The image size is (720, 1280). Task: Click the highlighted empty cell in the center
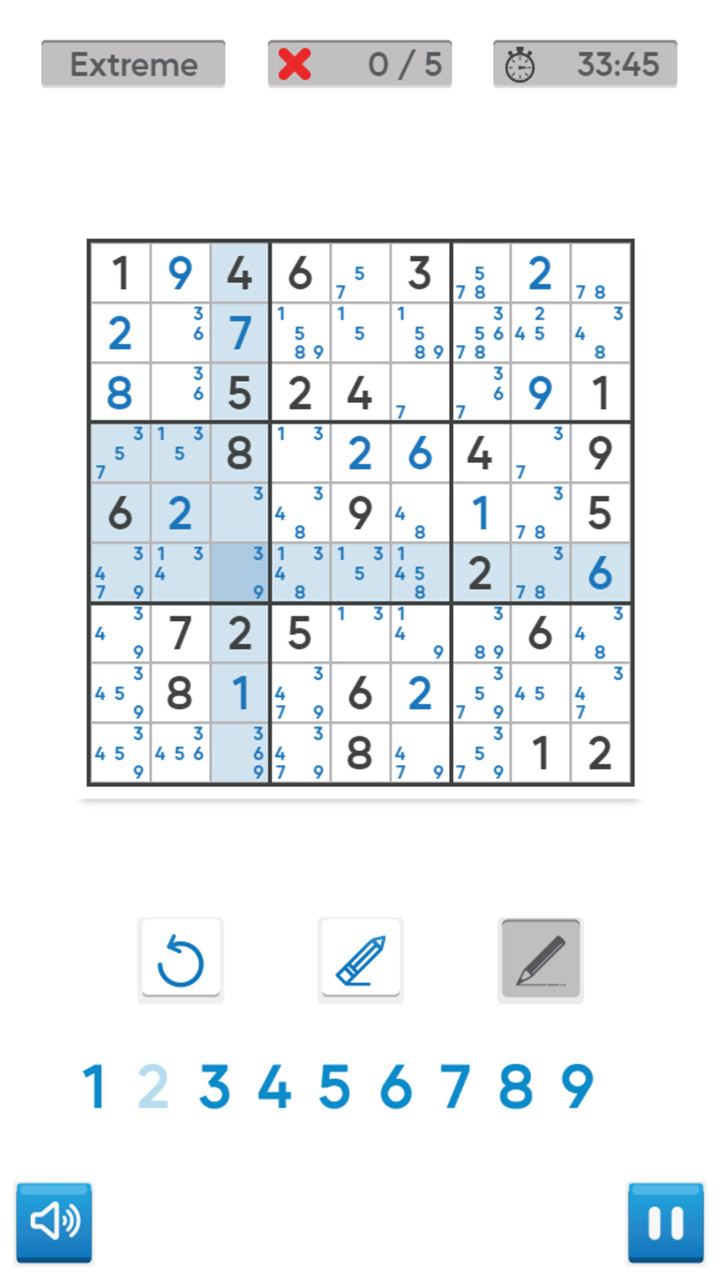(x=240, y=573)
